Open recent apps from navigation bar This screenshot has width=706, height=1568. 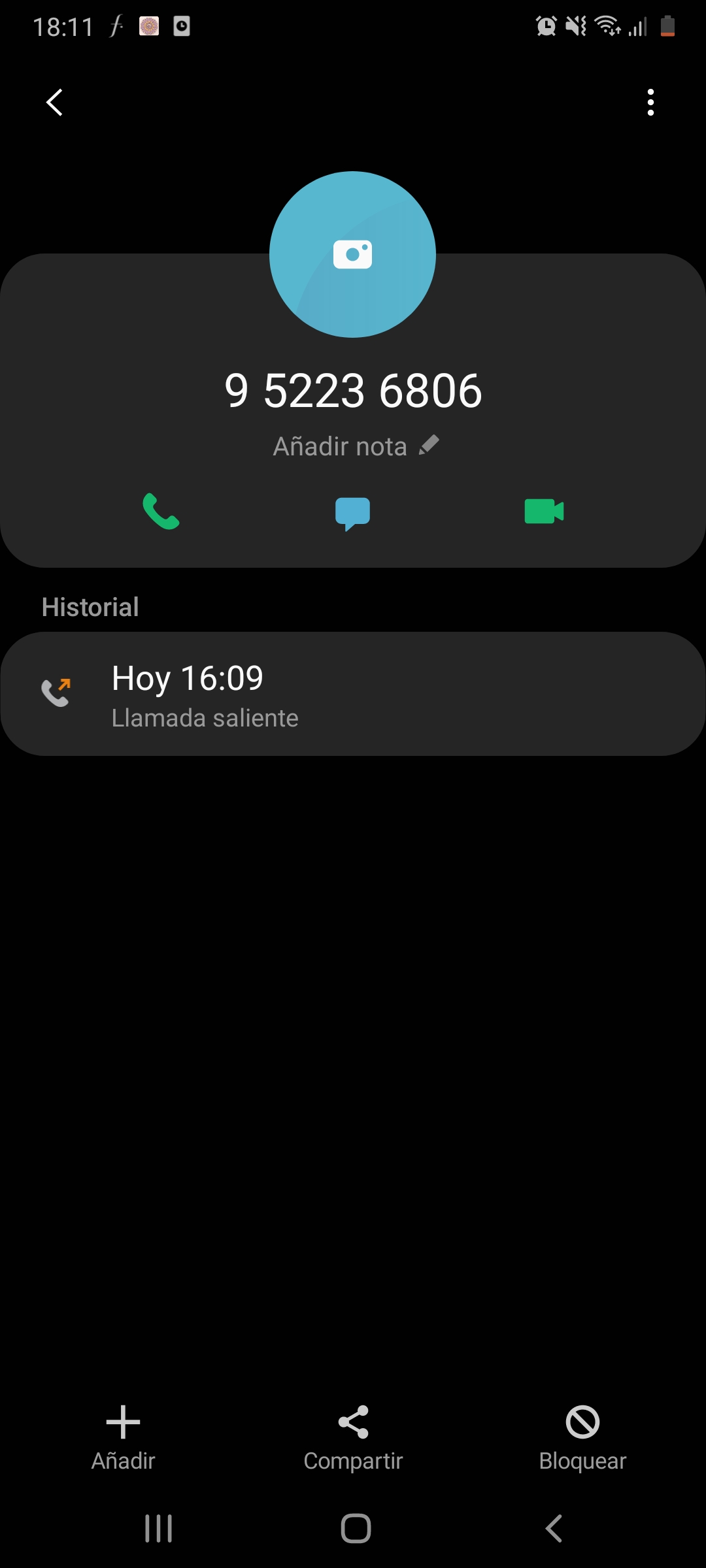(158, 1529)
